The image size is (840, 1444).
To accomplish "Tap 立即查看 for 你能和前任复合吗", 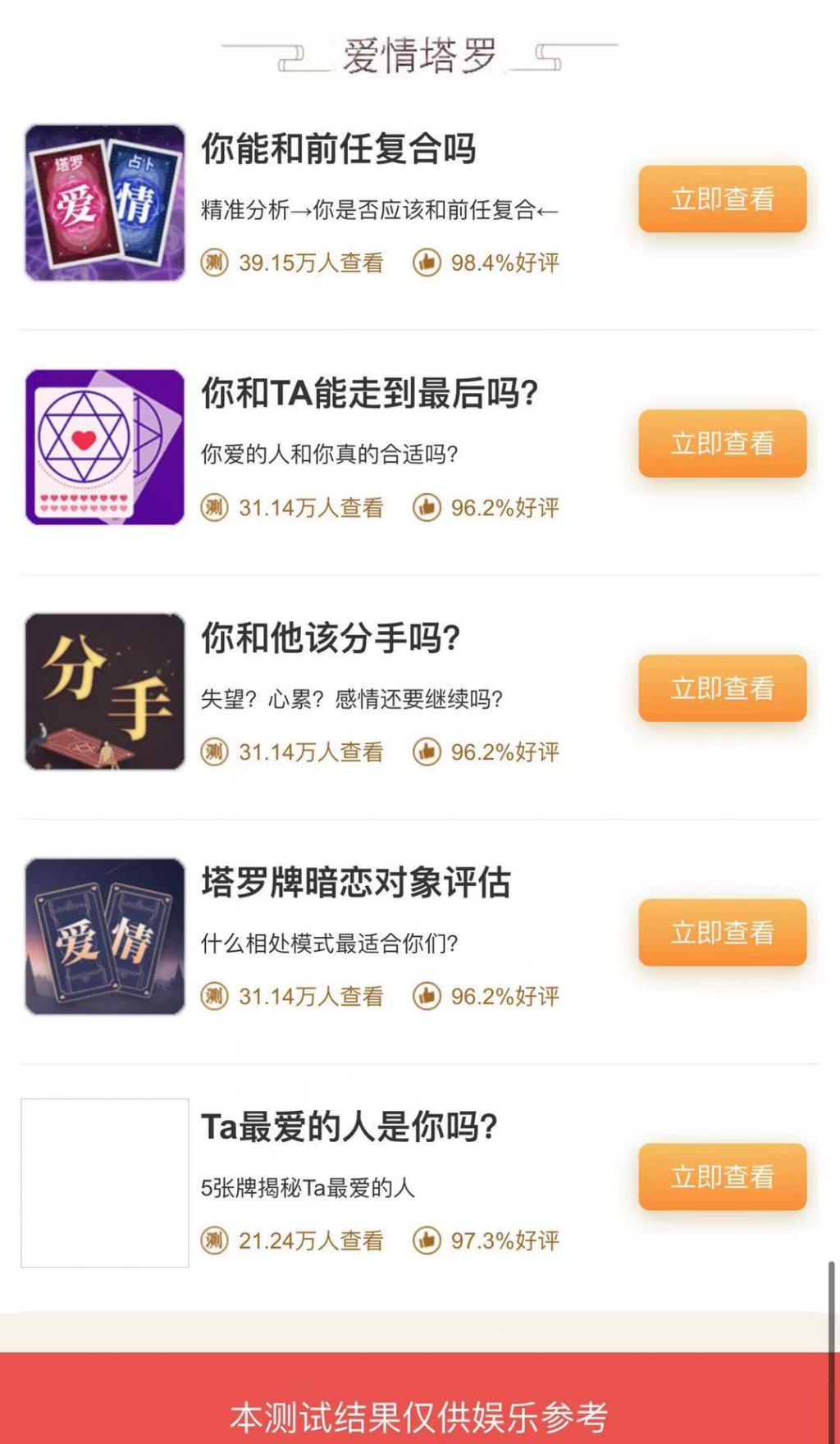I will pos(722,199).
